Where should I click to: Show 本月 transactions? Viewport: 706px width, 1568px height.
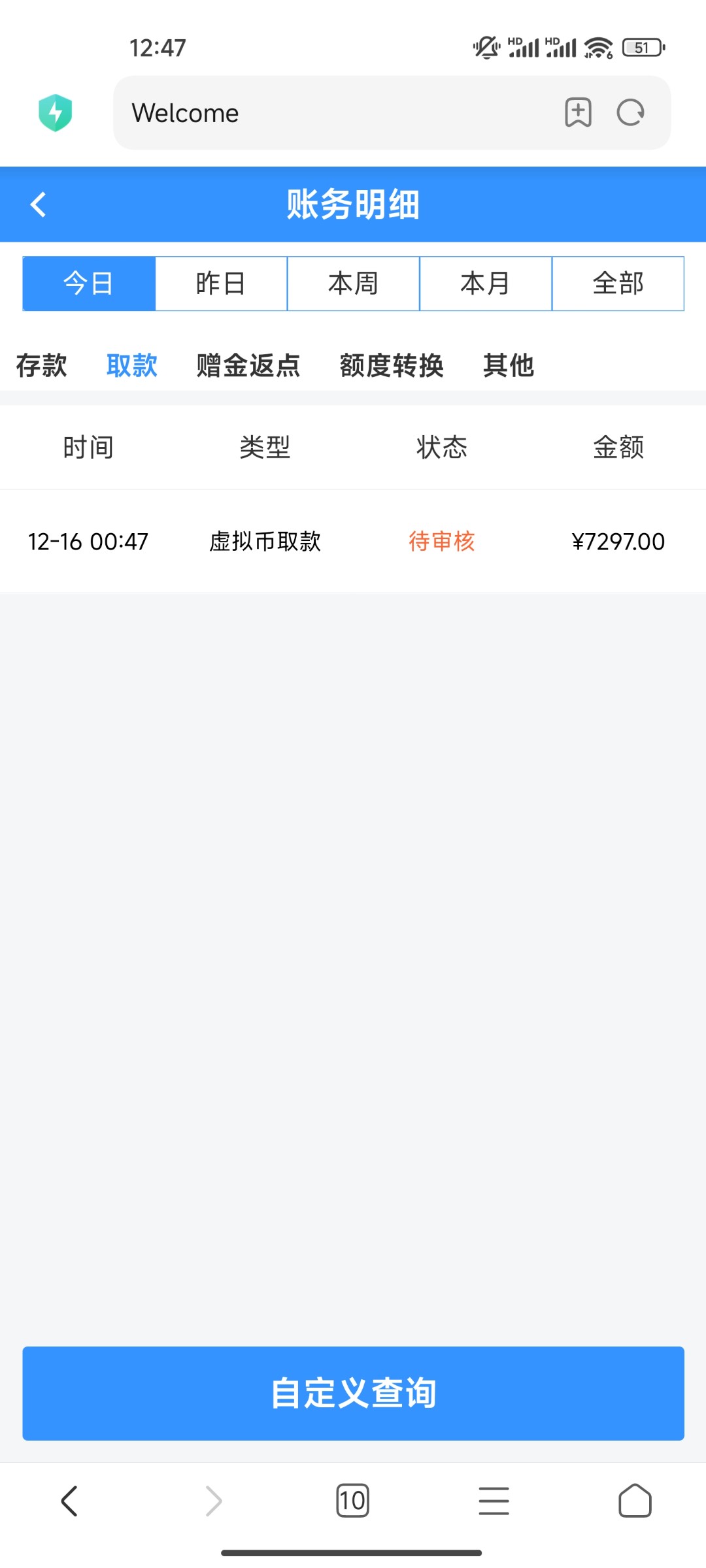[485, 284]
